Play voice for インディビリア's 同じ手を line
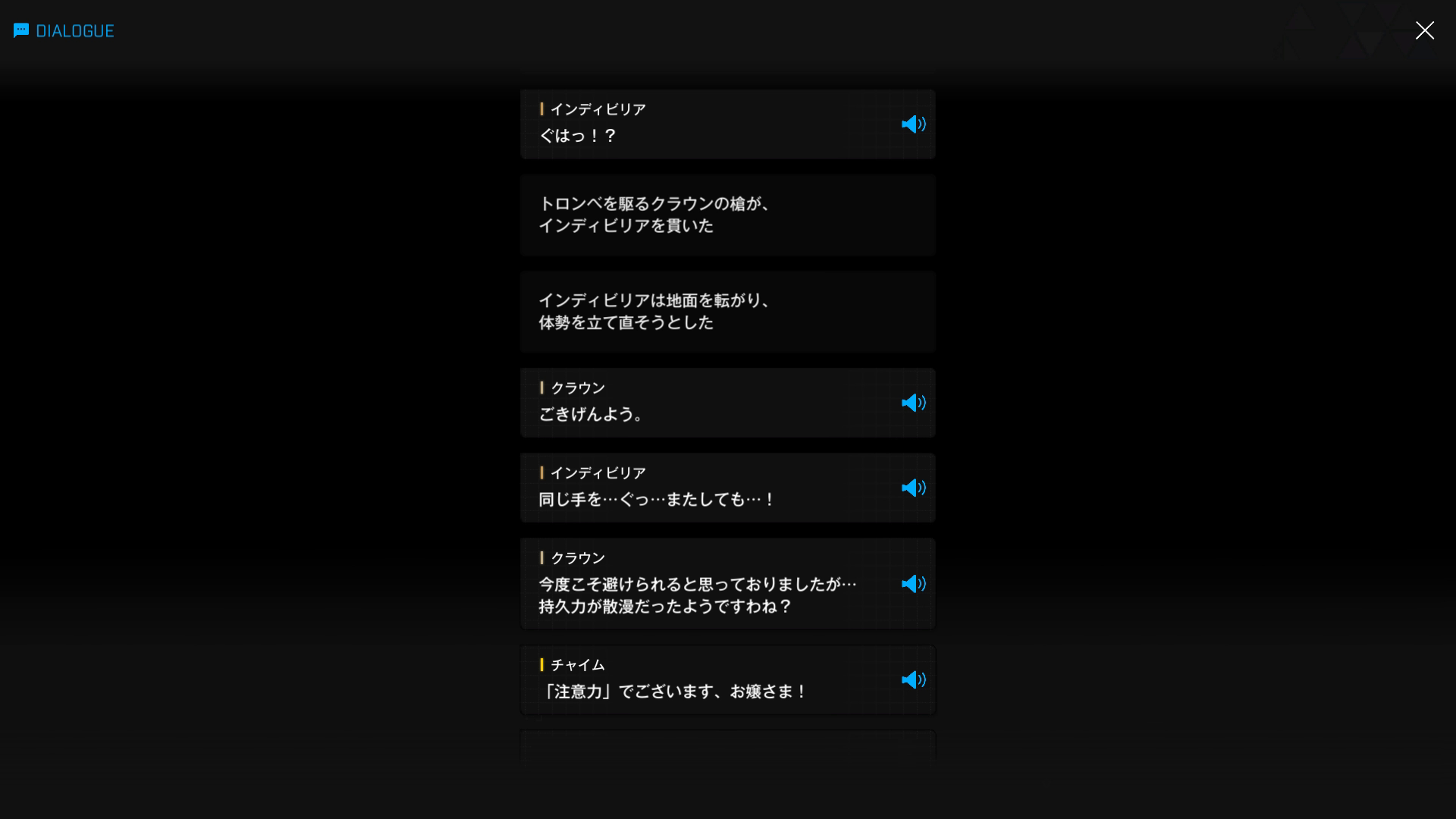 913,488
